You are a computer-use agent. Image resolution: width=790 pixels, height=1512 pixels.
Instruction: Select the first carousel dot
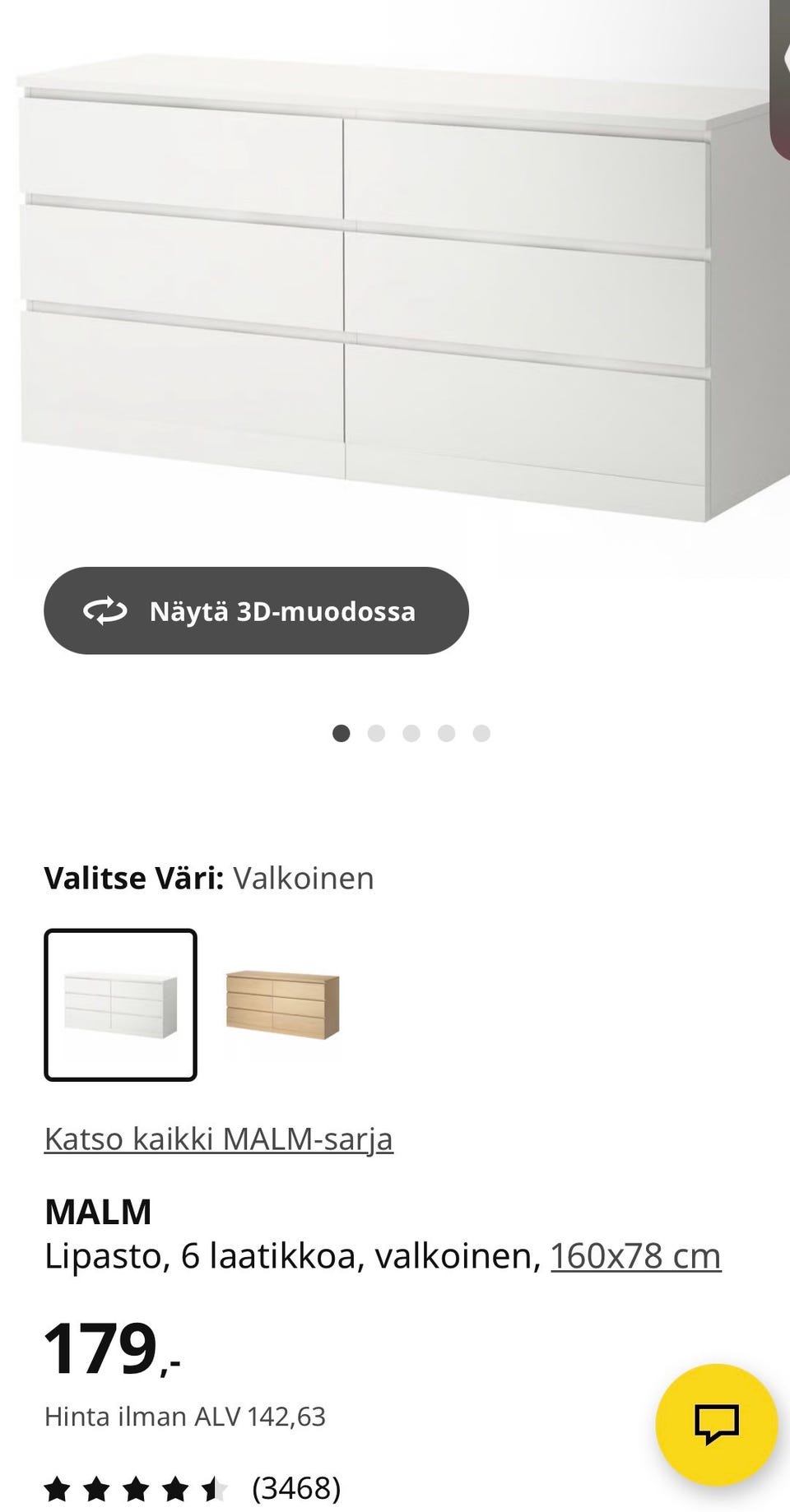tap(342, 732)
